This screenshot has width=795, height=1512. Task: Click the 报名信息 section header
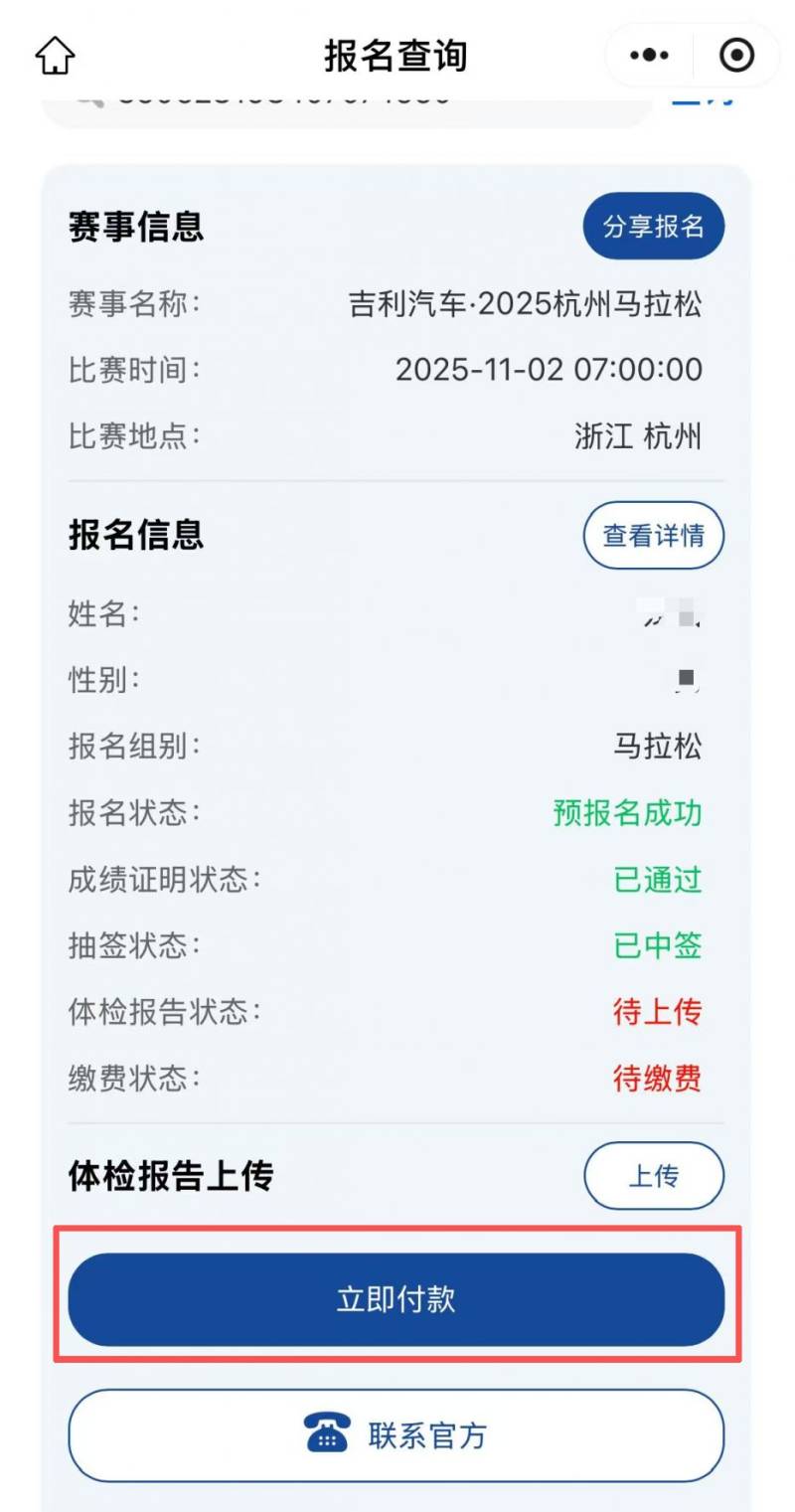(x=134, y=535)
